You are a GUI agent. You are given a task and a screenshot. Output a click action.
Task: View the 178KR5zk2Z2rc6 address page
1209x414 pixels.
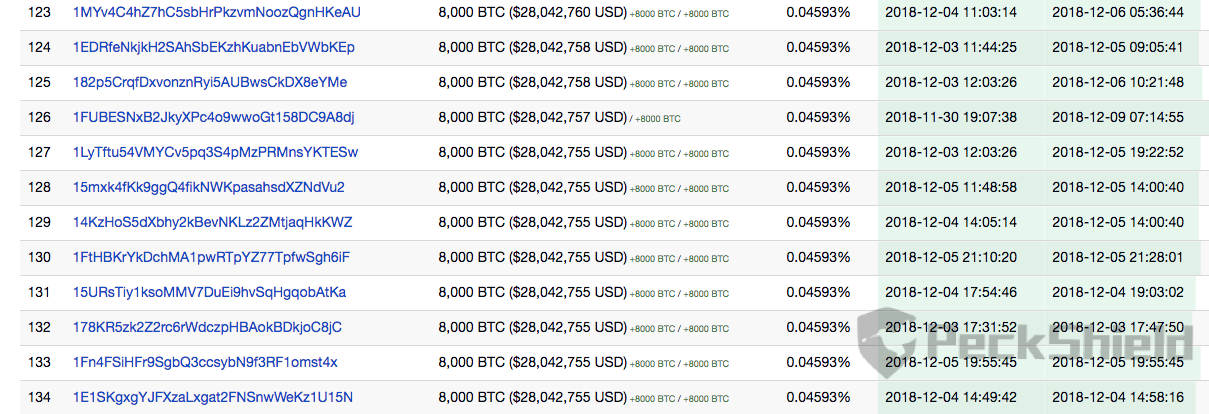(x=207, y=327)
